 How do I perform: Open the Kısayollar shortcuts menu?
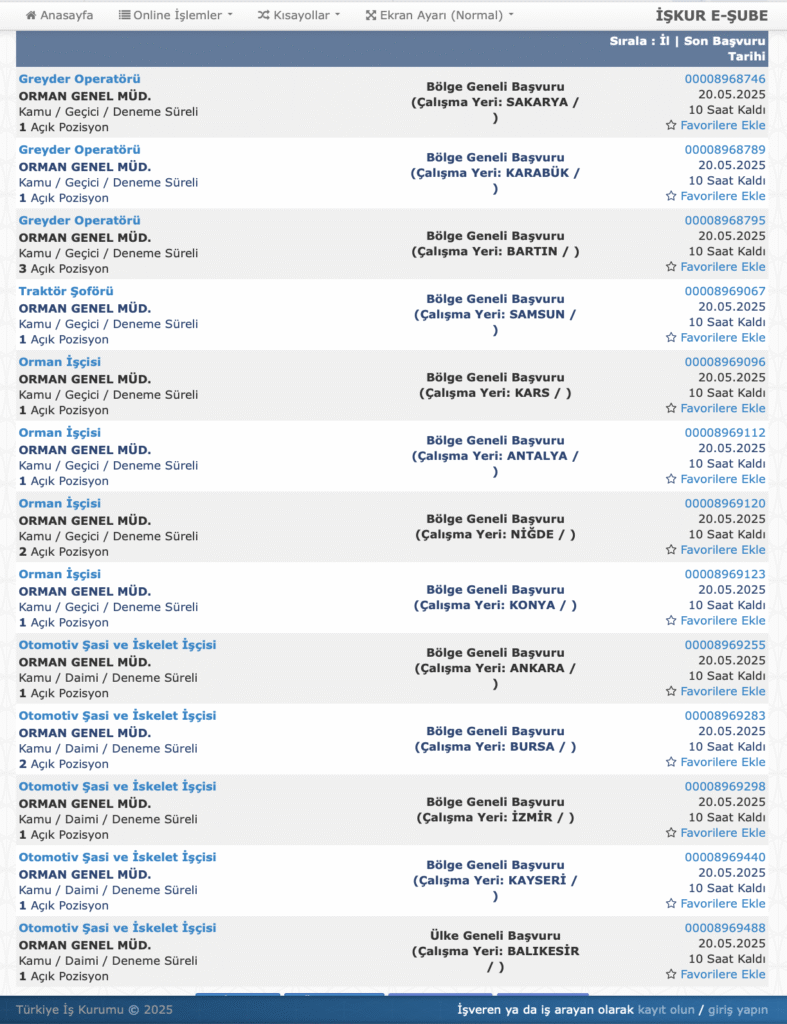click(x=299, y=15)
